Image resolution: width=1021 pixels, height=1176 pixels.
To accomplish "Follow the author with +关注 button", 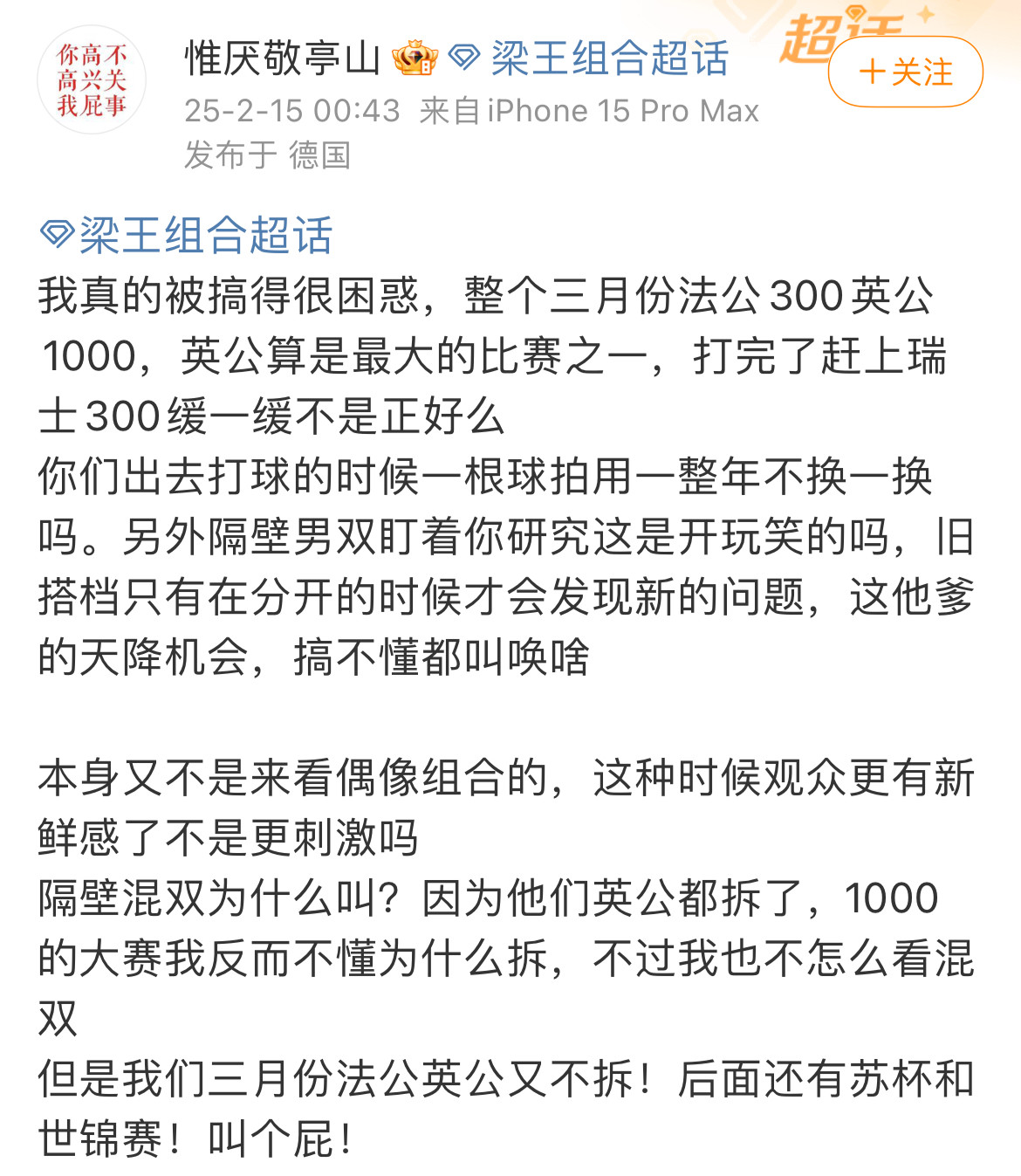I will pos(905,72).
